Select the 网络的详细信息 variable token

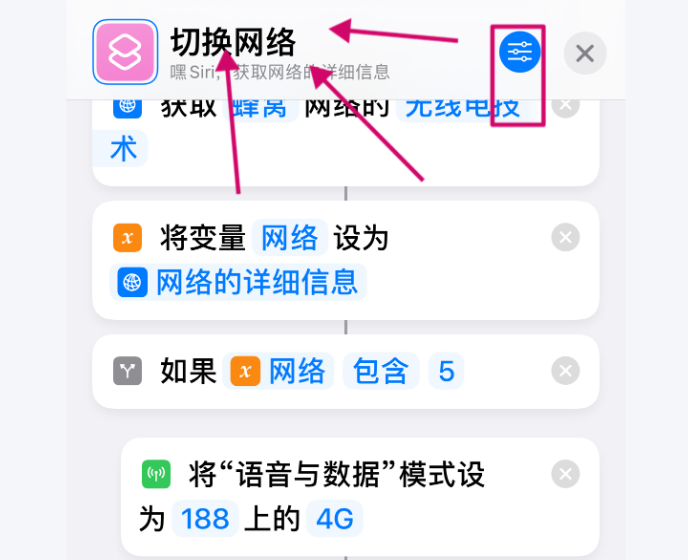click(x=238, y=282)
